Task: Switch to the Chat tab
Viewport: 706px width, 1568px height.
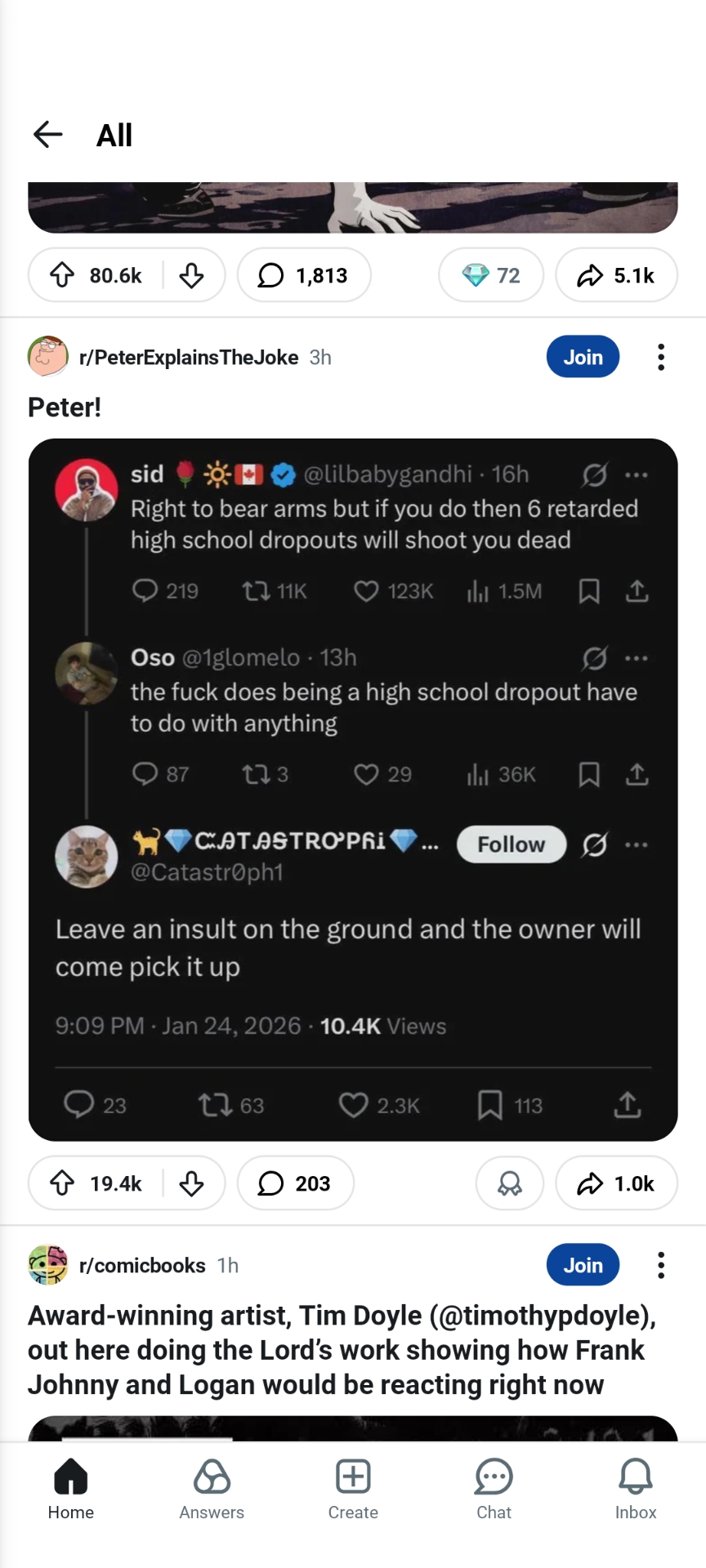Action: pyautogui.click(x=494, y=1489)
